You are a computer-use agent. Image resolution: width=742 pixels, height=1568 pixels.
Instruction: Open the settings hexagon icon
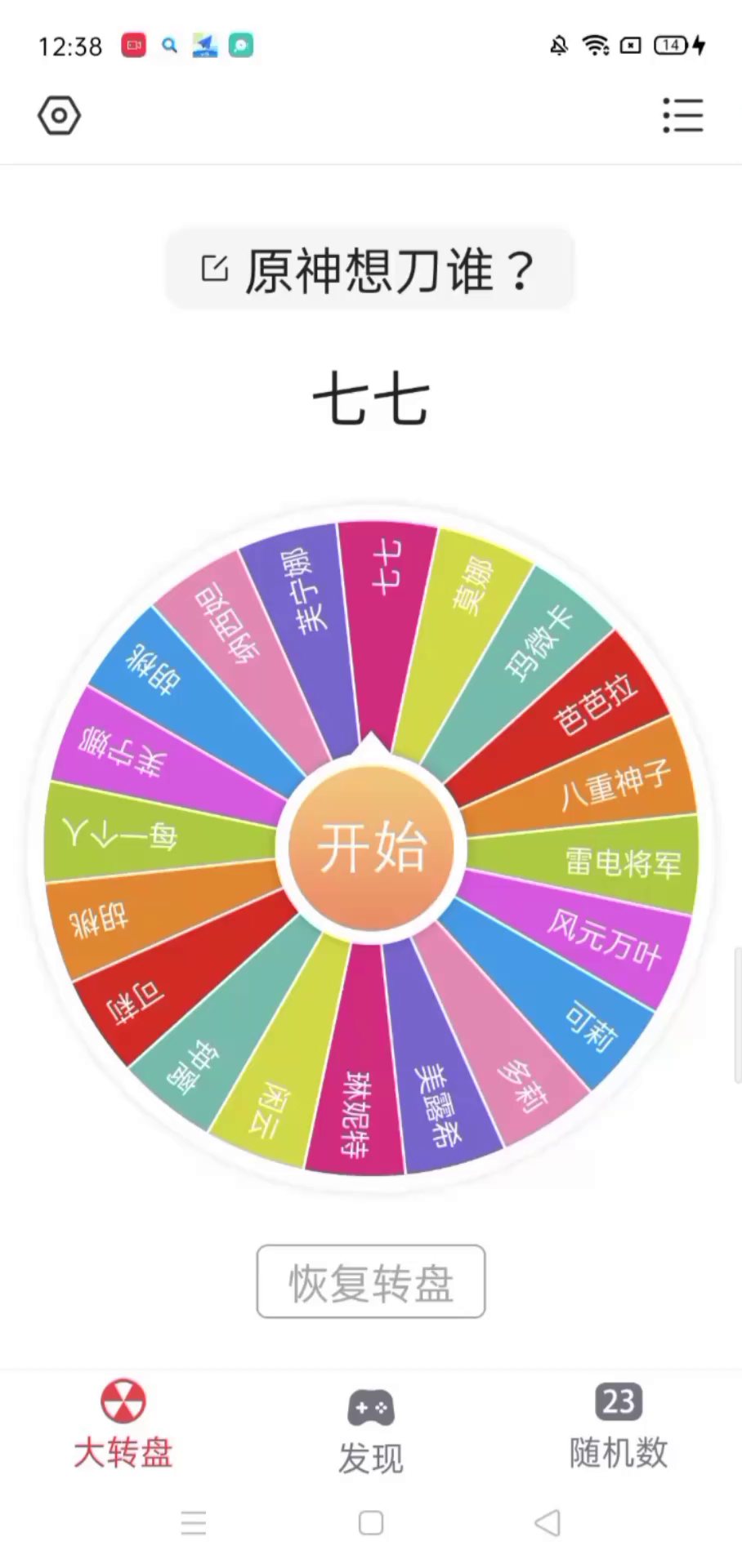point(59,115)
